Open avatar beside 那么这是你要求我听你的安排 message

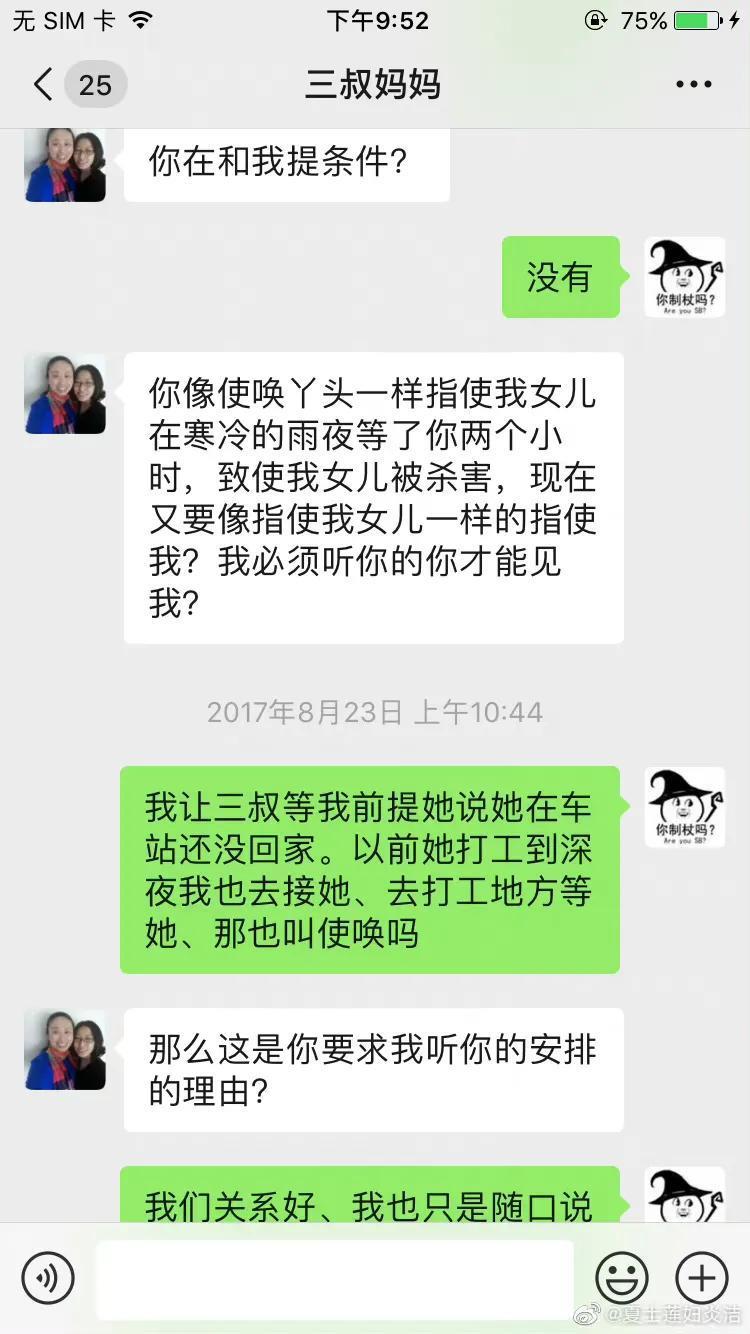[x=65, y=1049]
